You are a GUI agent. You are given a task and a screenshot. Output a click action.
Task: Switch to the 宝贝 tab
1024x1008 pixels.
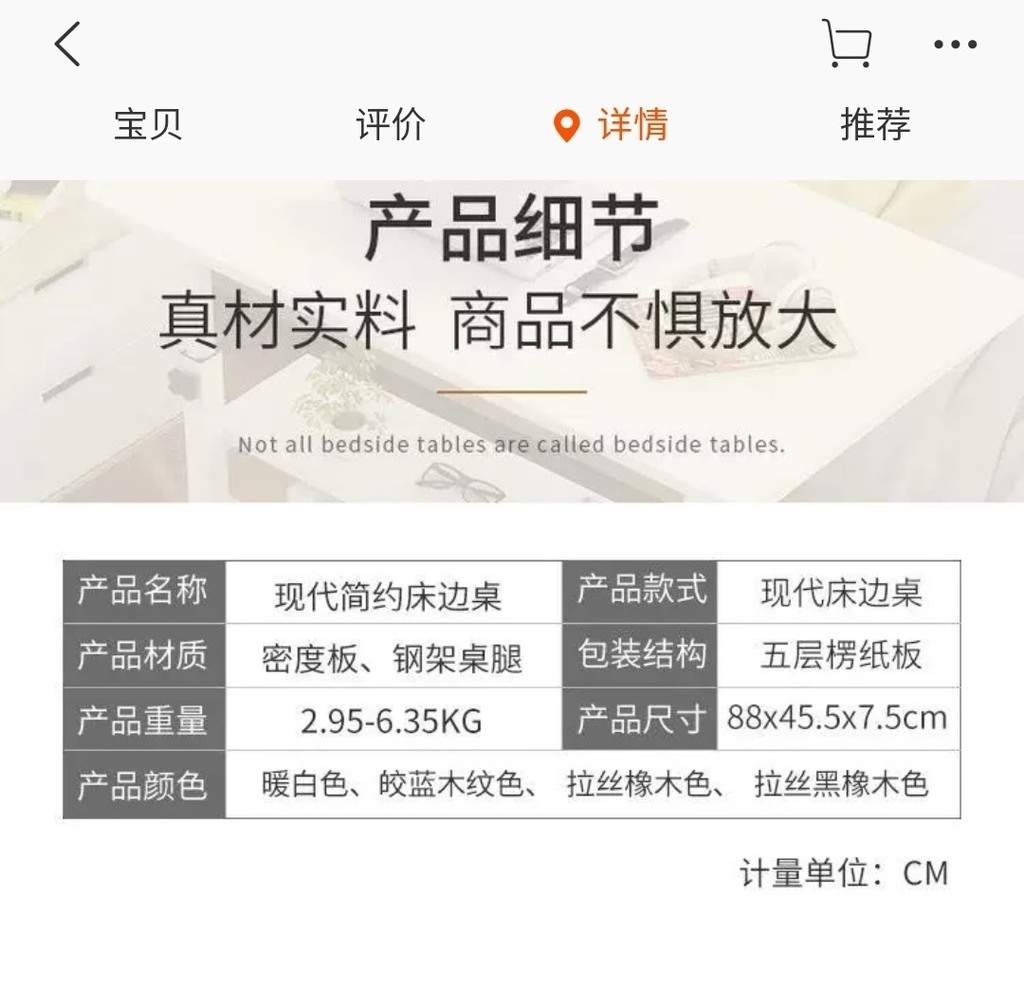148,125
